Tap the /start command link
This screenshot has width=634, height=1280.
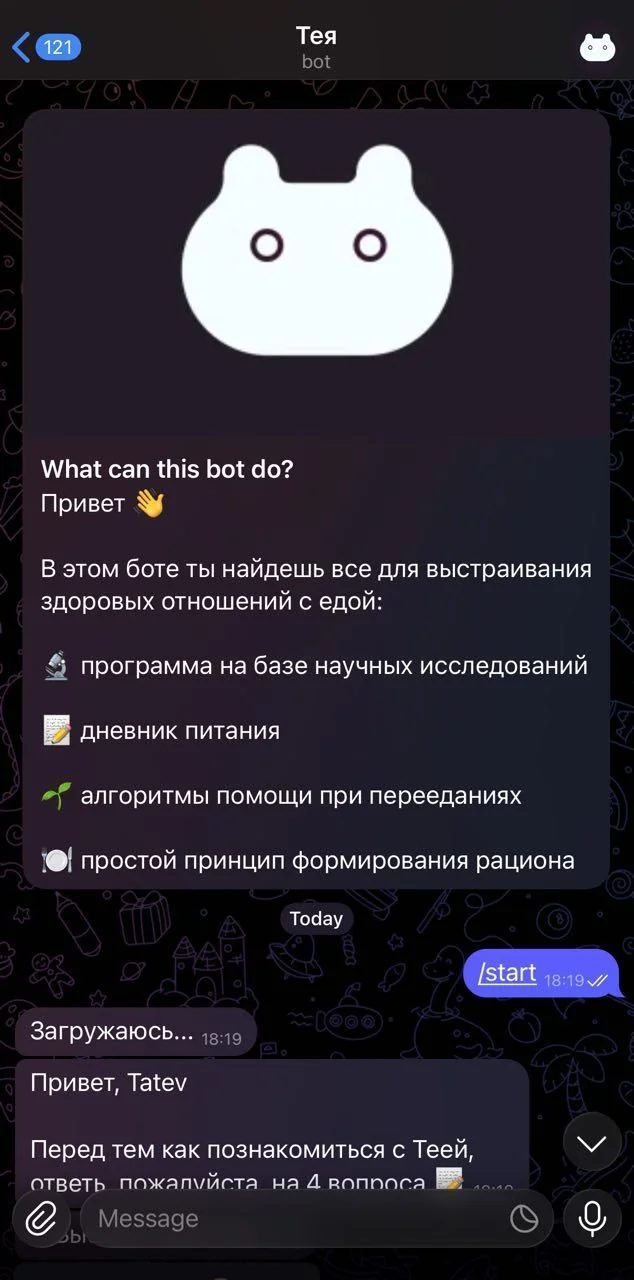(507, 973)
